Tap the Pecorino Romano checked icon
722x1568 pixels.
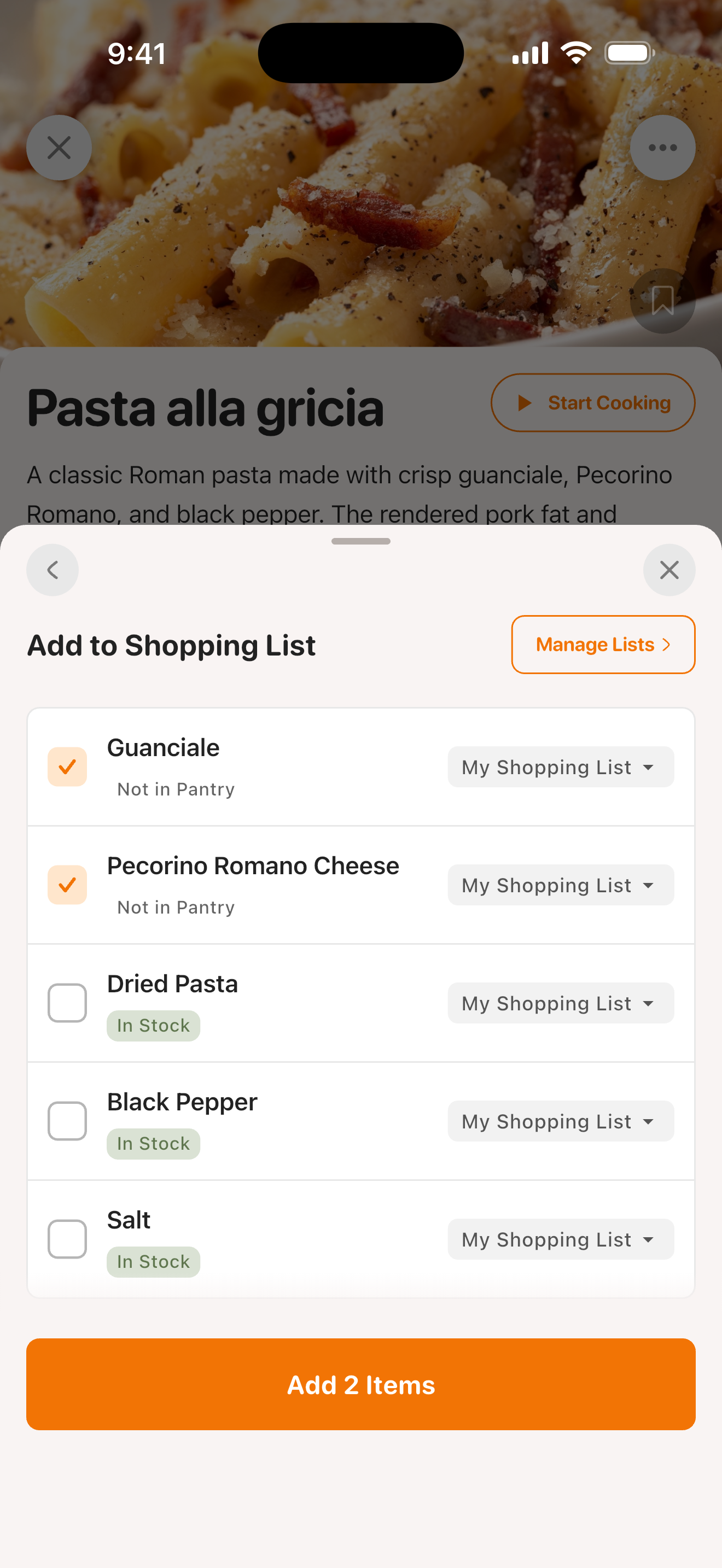pos(67,885)
